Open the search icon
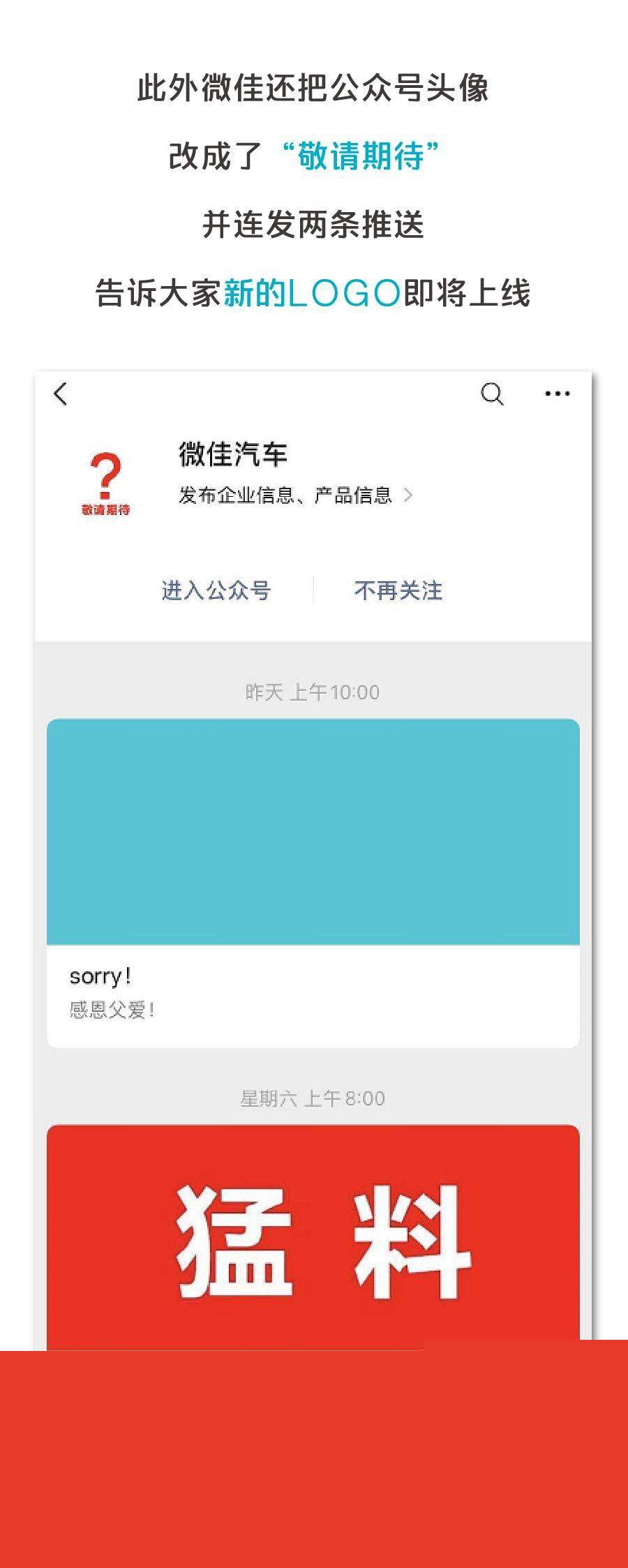Screen dimensions: 628x1568 point(493,394)
